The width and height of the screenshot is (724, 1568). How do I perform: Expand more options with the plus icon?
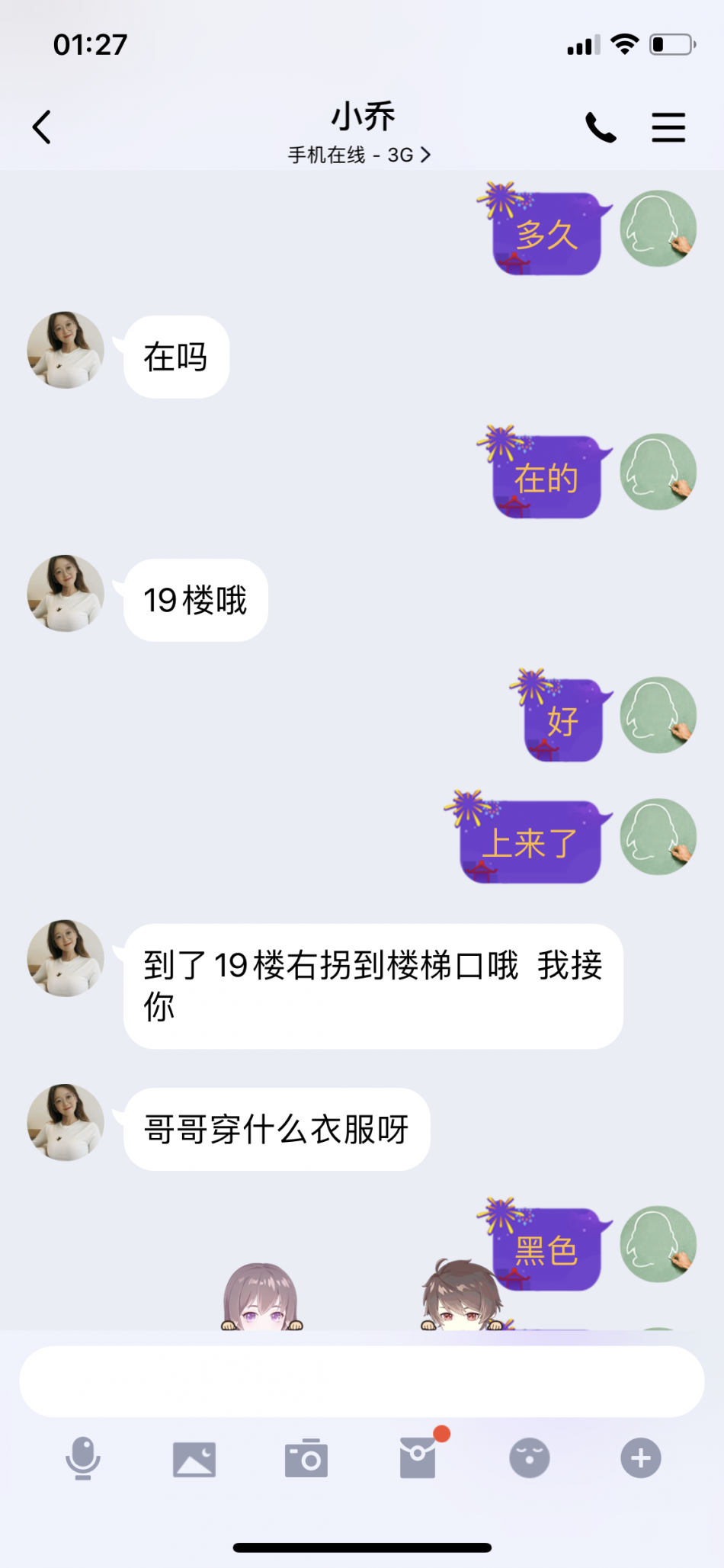(640, 1458)
